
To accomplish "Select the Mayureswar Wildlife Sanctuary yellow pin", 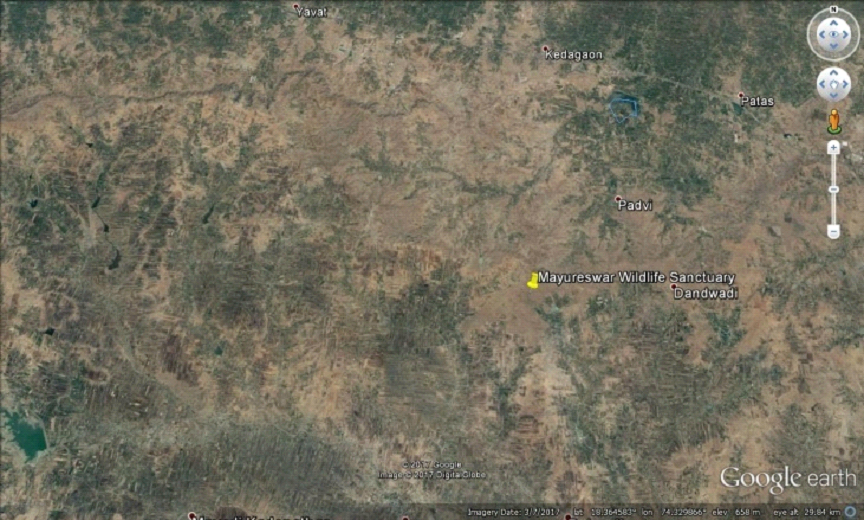I will pyautogui.click(x=533, y=281).
